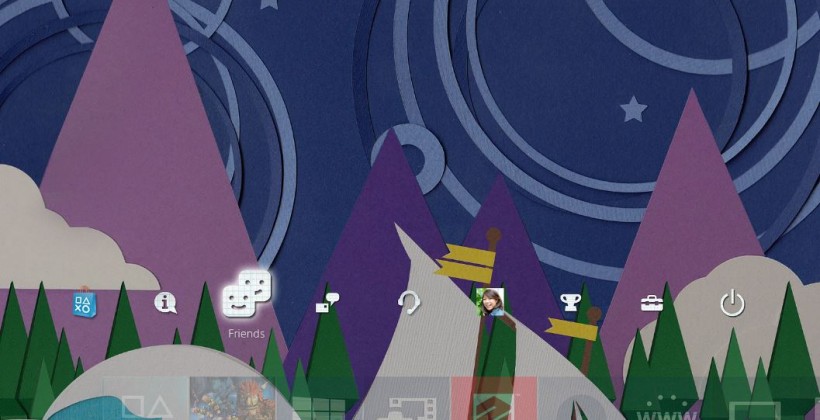Open the Party headset icon

tap(408, 302)
